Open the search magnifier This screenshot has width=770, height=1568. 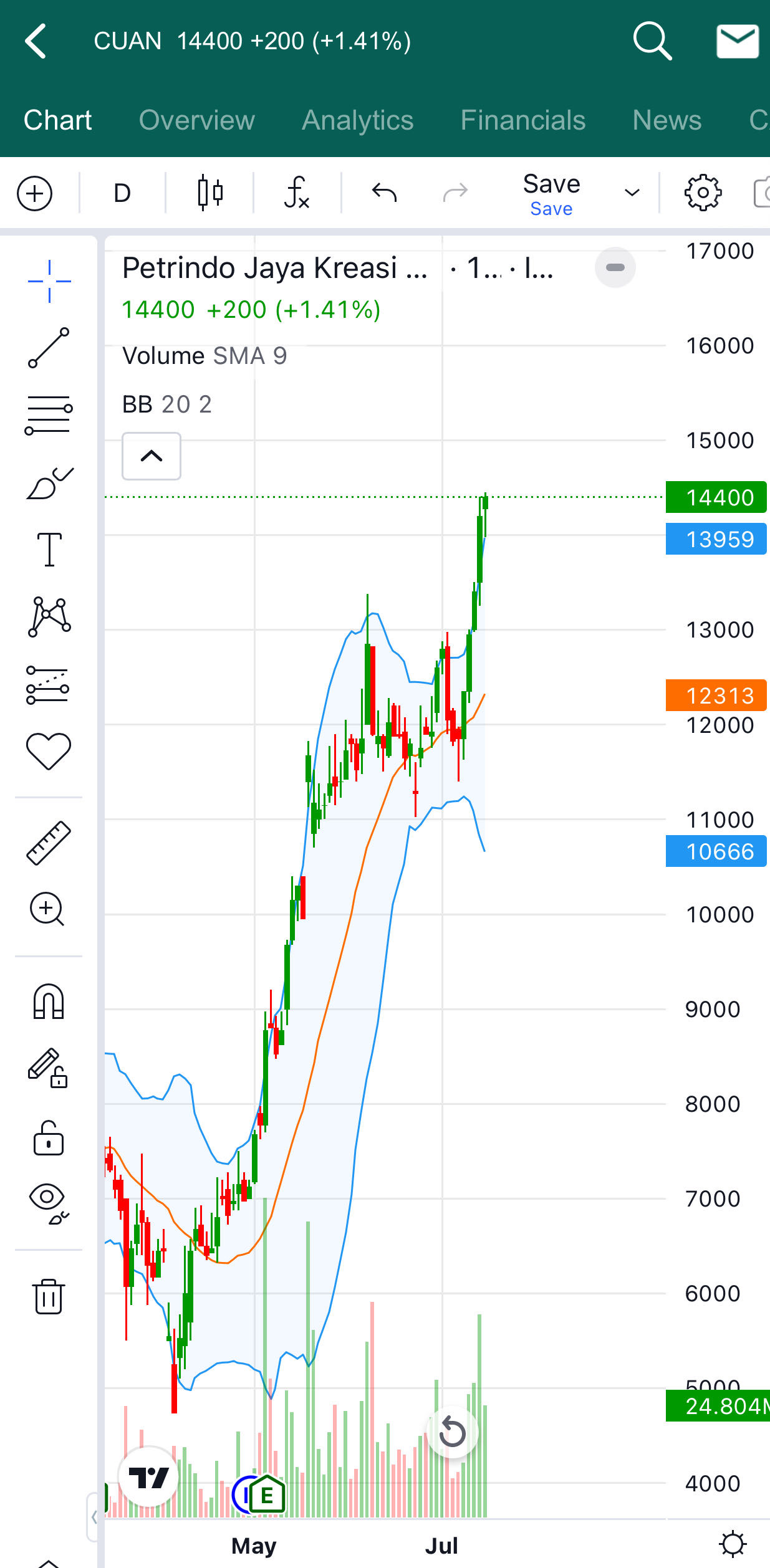[652, 41]
